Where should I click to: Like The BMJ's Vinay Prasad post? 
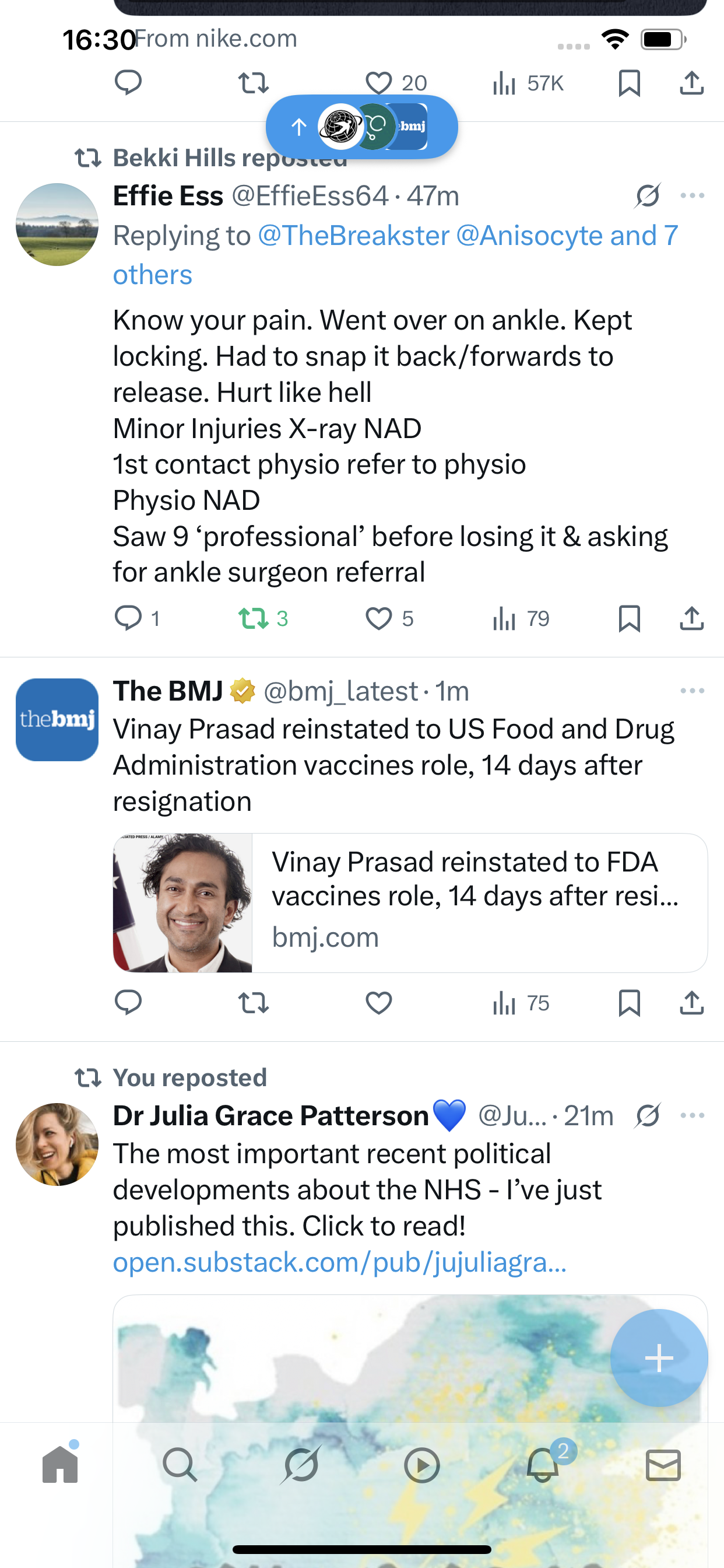[x=378, y=1003]
